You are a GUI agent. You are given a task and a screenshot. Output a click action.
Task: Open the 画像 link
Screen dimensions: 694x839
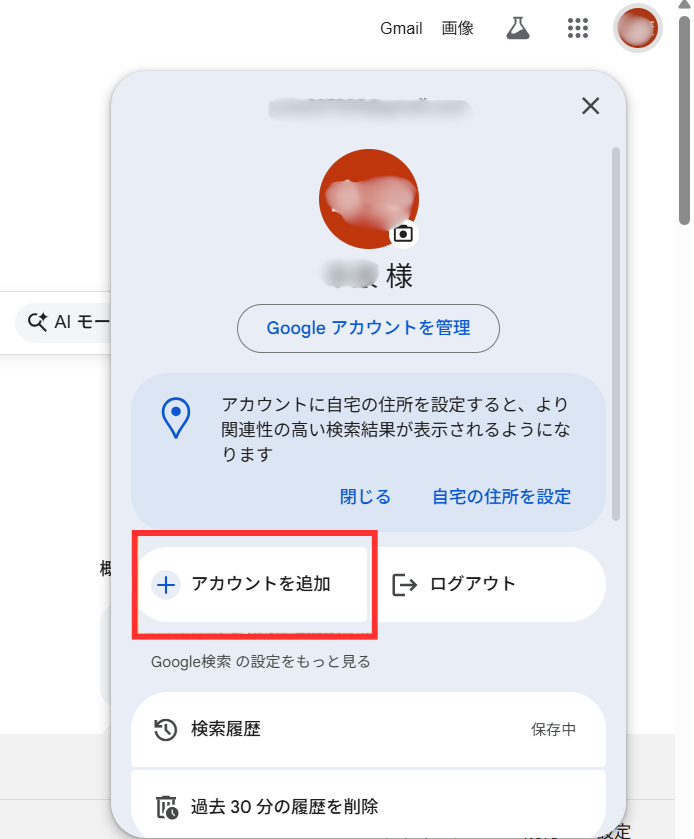[458, 28]
